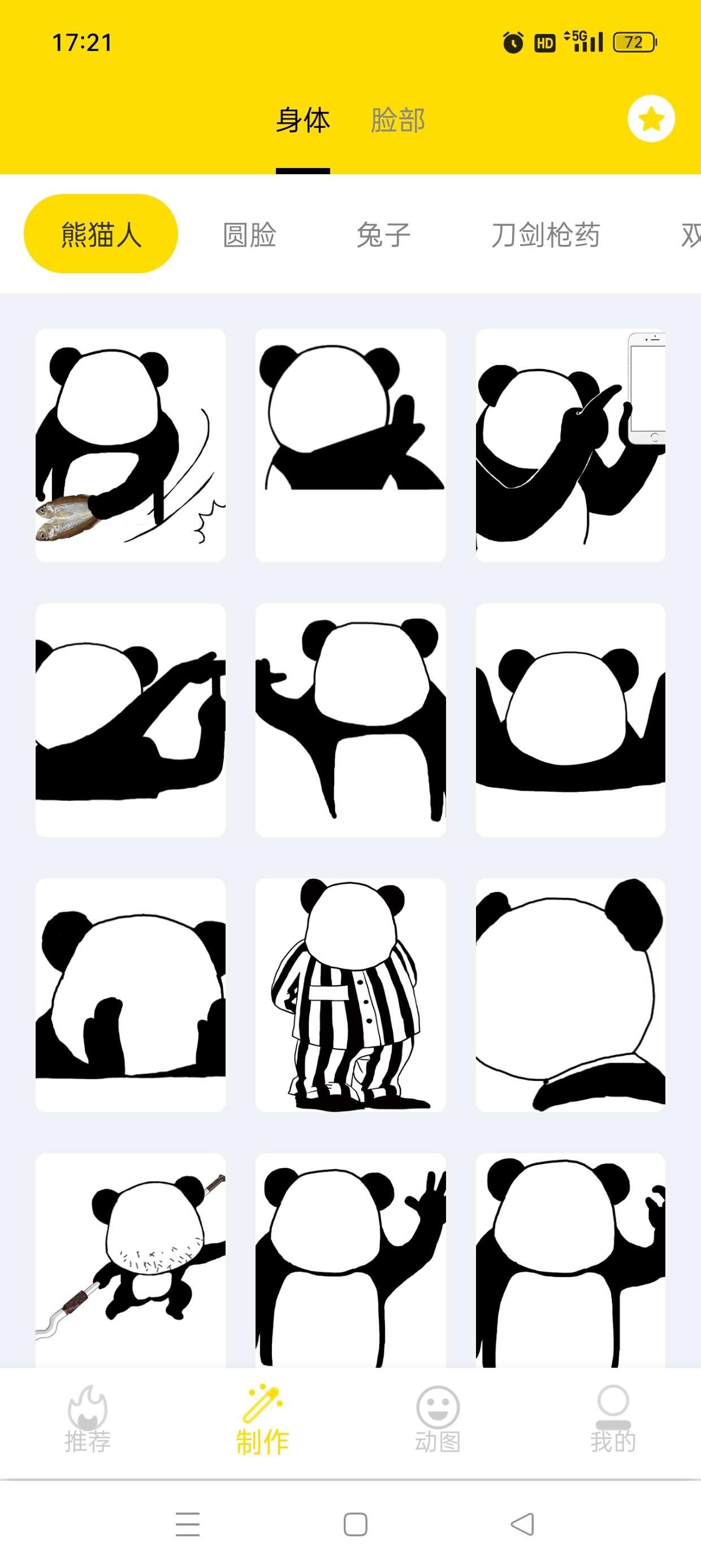This screenshot has width=701, height=1568.
Task: Pick the panda slapping with fish template
Action: 130,445
